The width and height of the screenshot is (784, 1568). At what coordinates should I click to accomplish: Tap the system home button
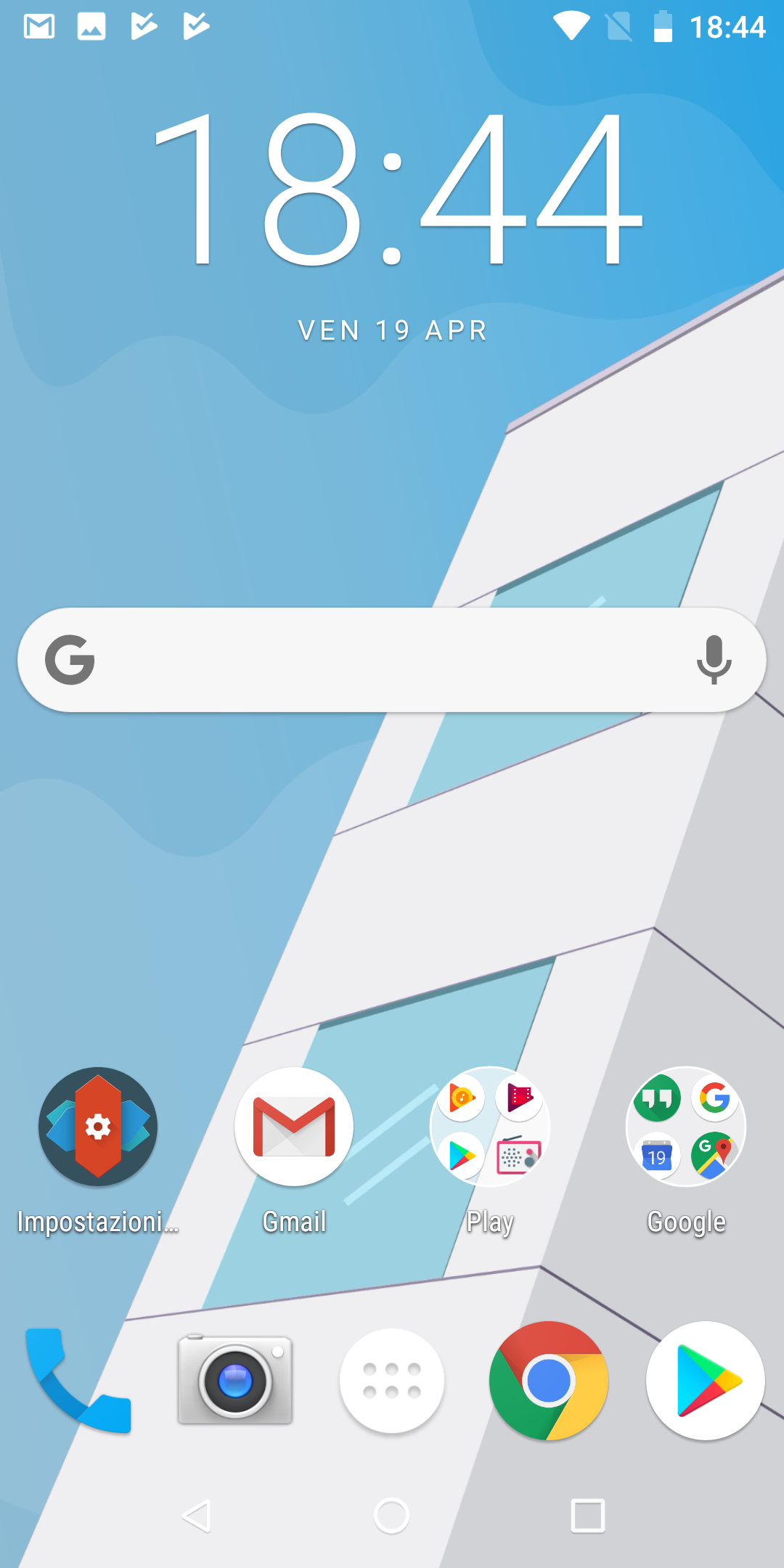click(392, 1516)
